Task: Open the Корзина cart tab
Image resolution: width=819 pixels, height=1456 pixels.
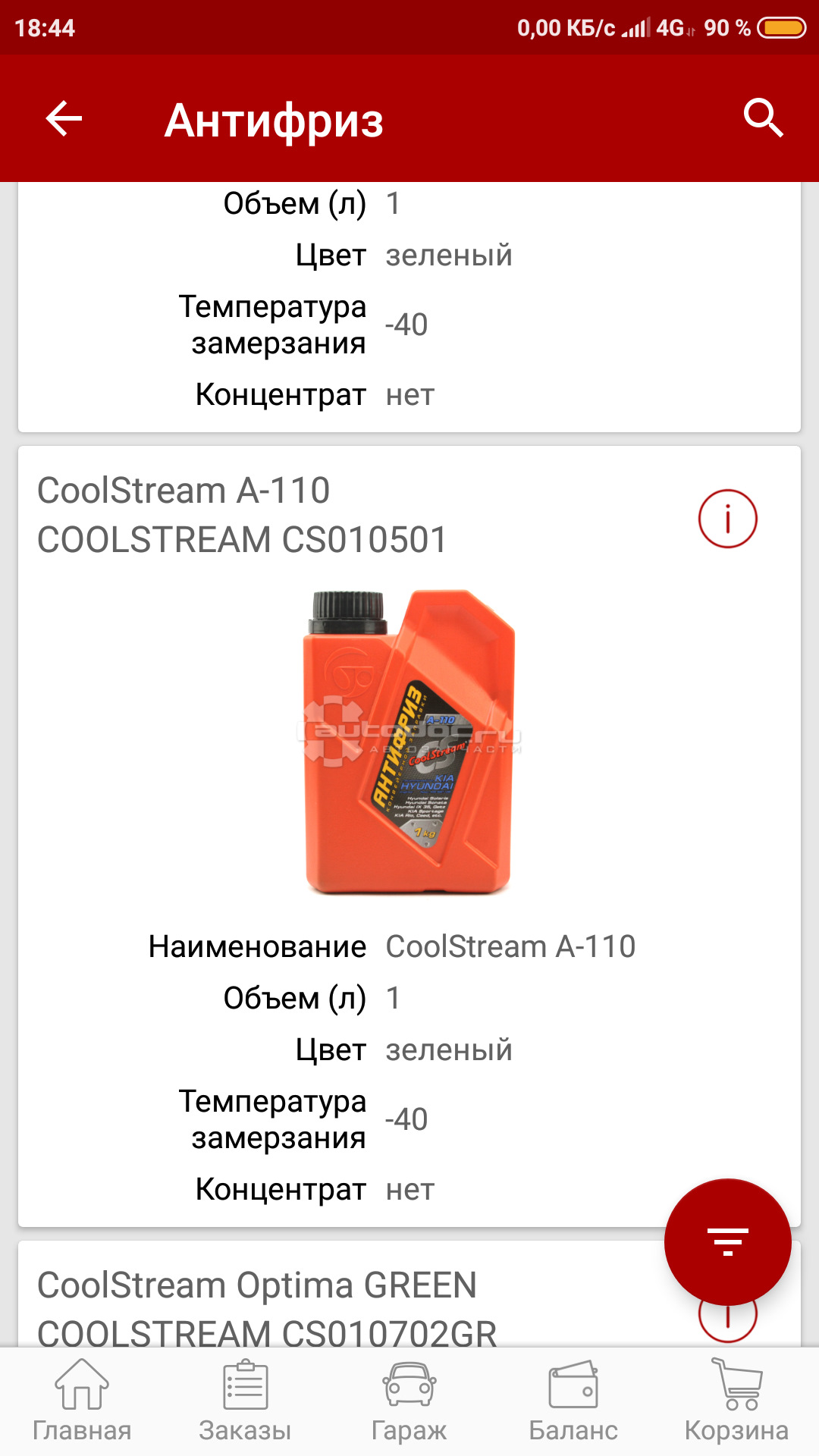Action: [736, 1401]
